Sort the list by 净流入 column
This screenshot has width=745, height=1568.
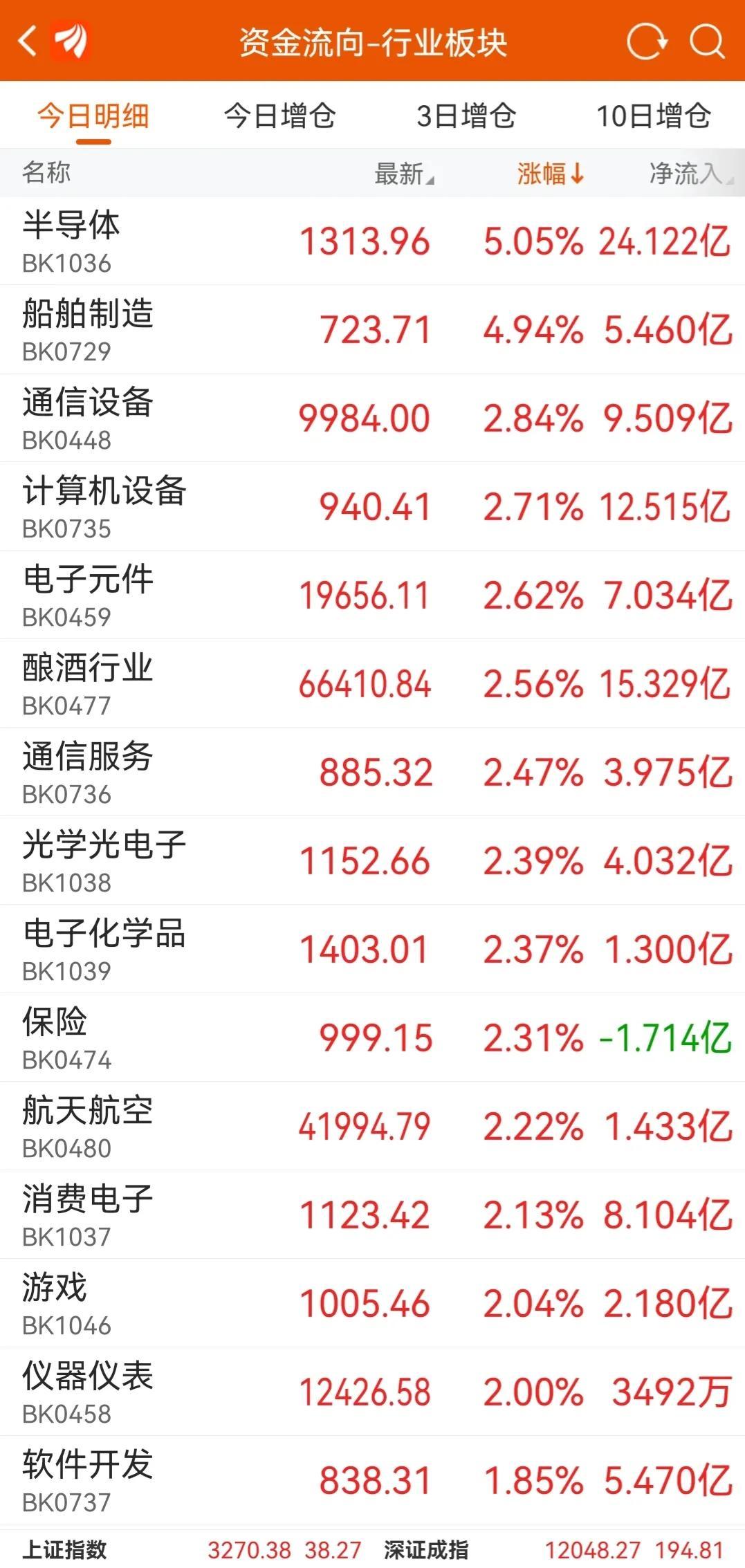[690, 174]
